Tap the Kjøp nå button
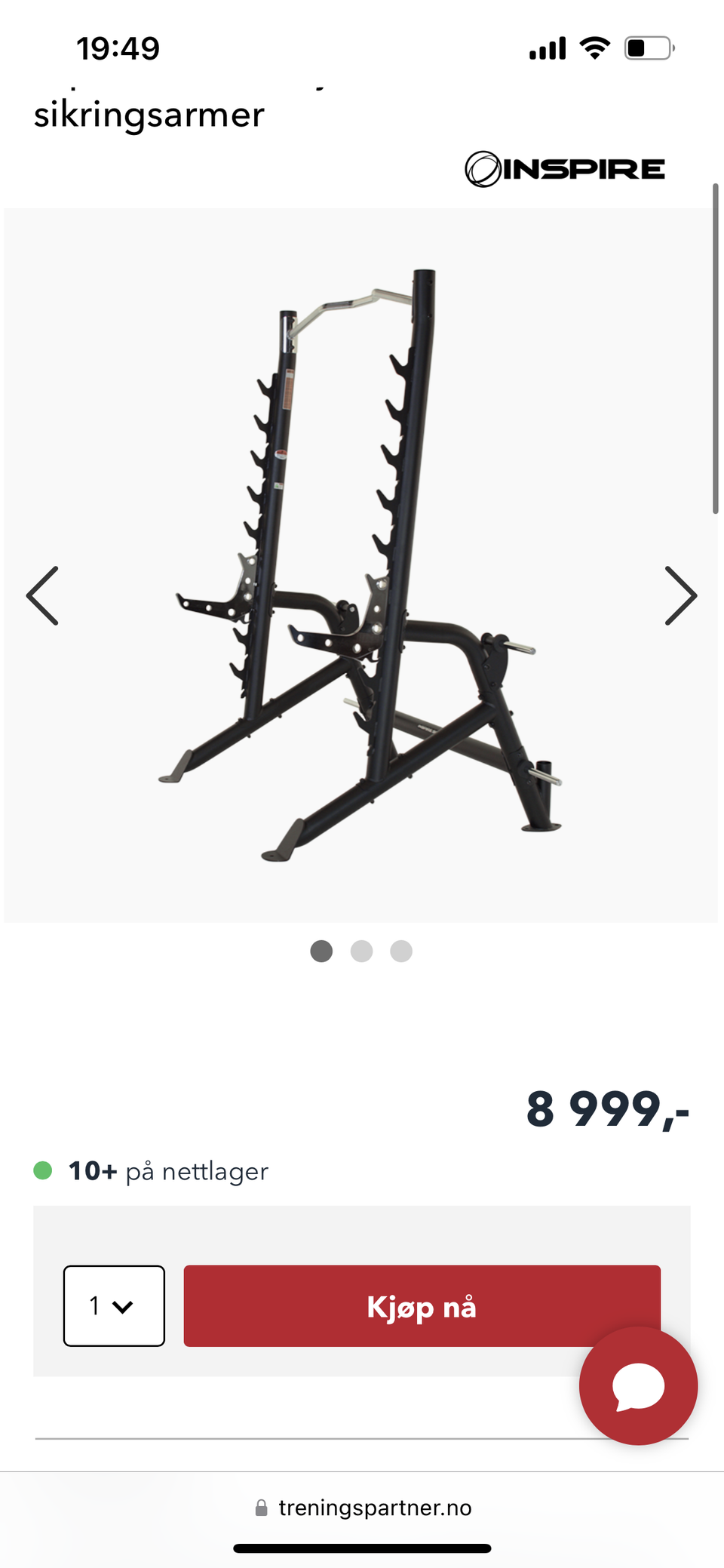 (x=422, y=1305)
